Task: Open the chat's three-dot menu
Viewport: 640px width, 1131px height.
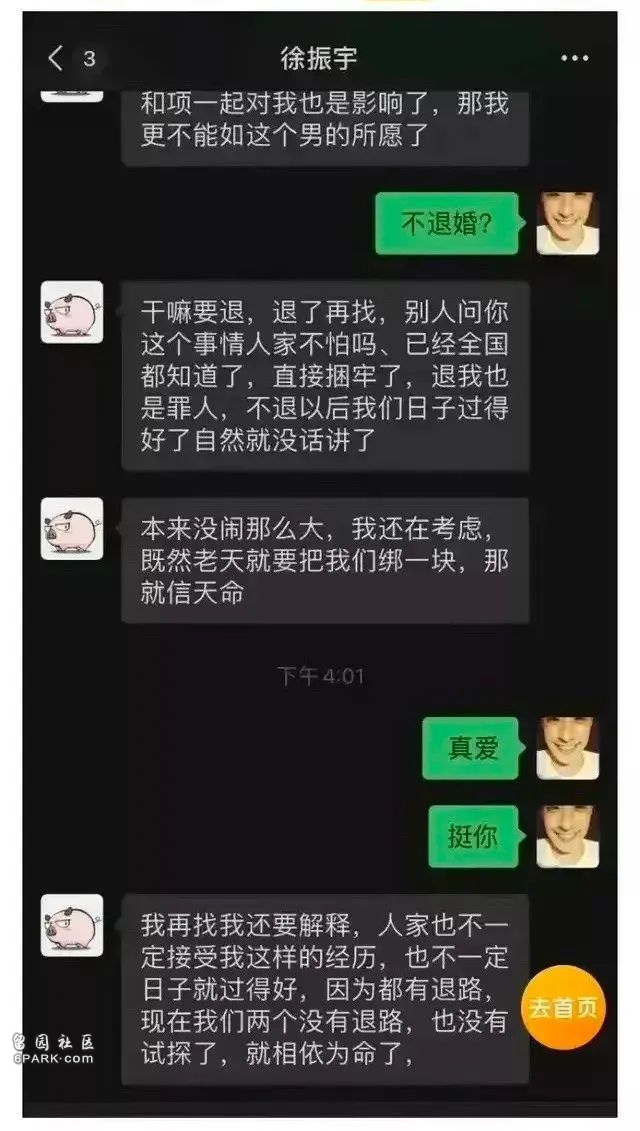Action: 574,59
